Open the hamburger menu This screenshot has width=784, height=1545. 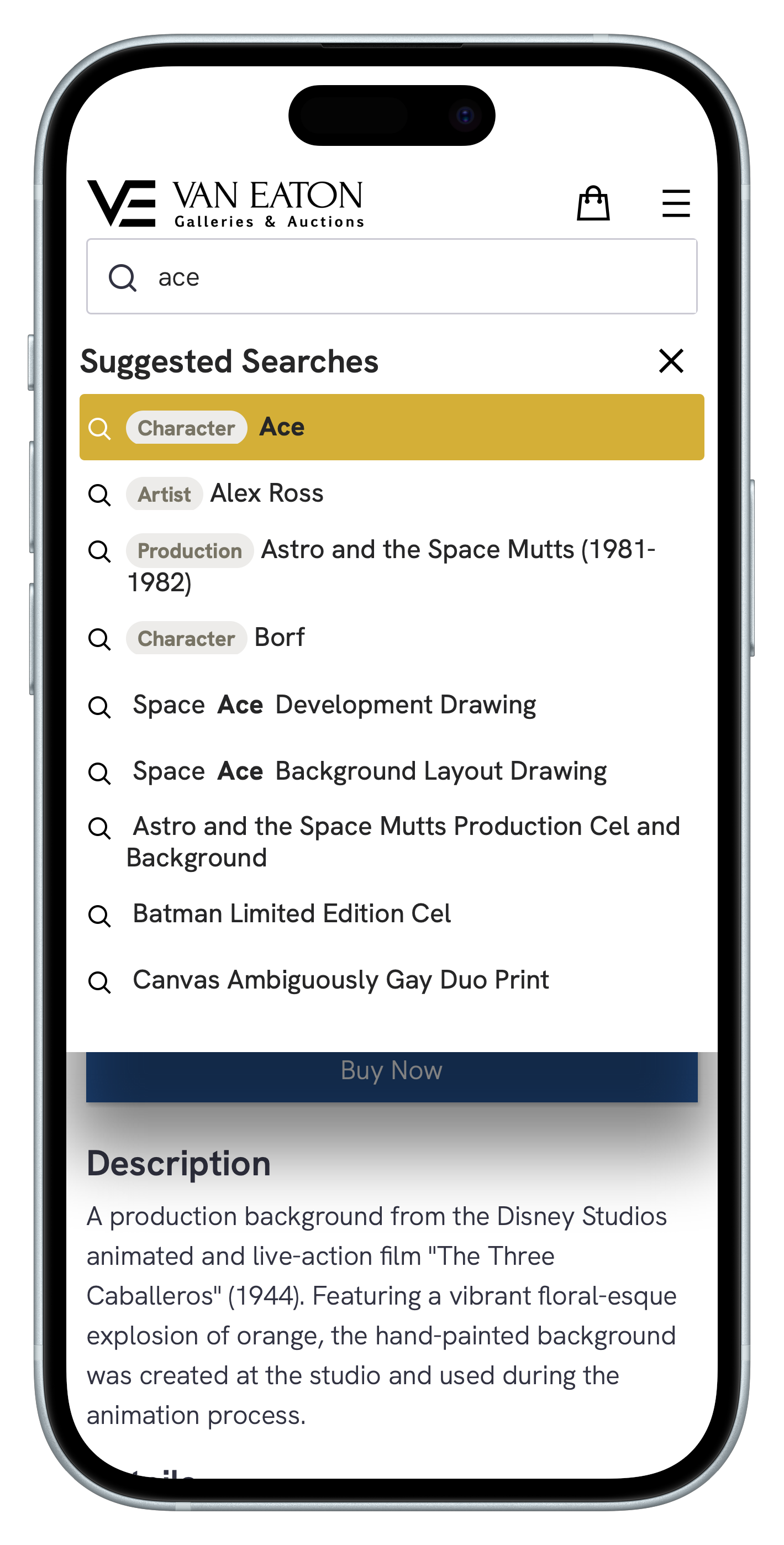[x=675, y=203]
